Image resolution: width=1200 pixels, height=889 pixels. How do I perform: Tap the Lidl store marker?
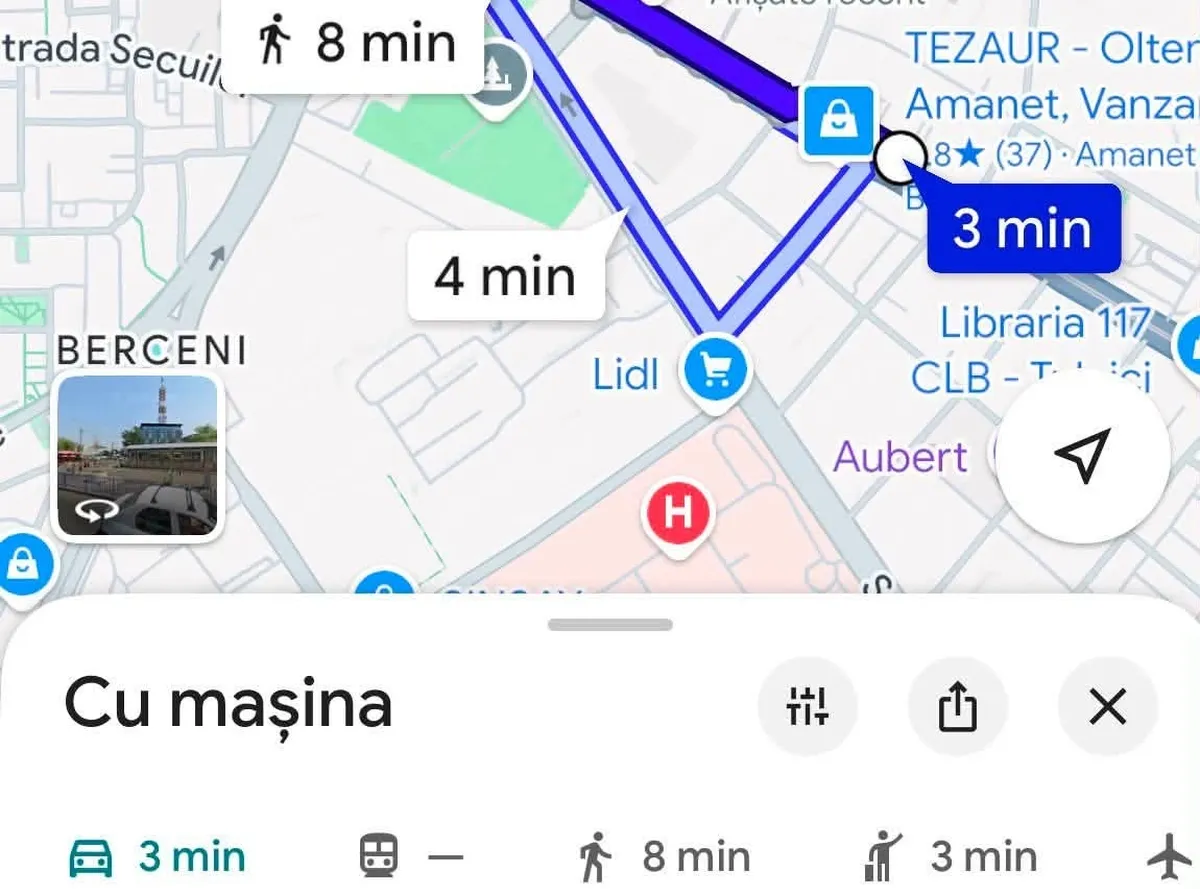pyautogui.click(x=714, y=372)
